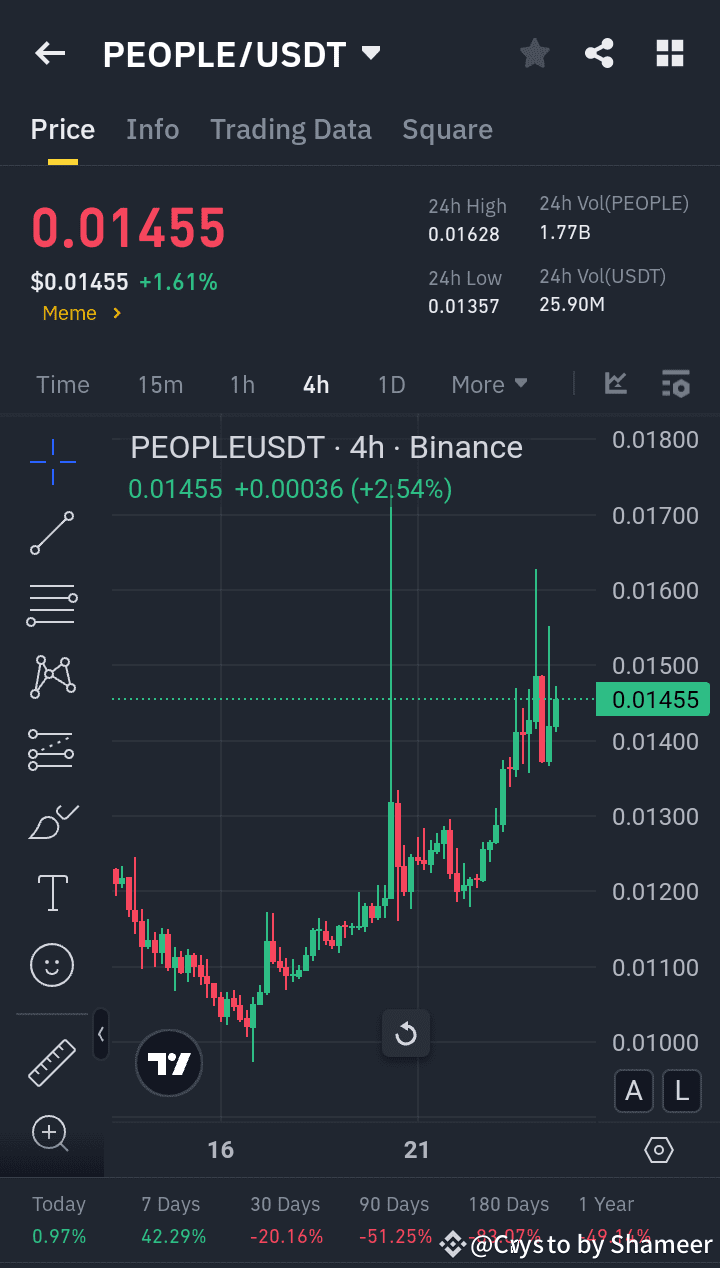720x1268 pixels.
Task: Collapse the drawing toolbar chevron
Action: coord(101,1034)
